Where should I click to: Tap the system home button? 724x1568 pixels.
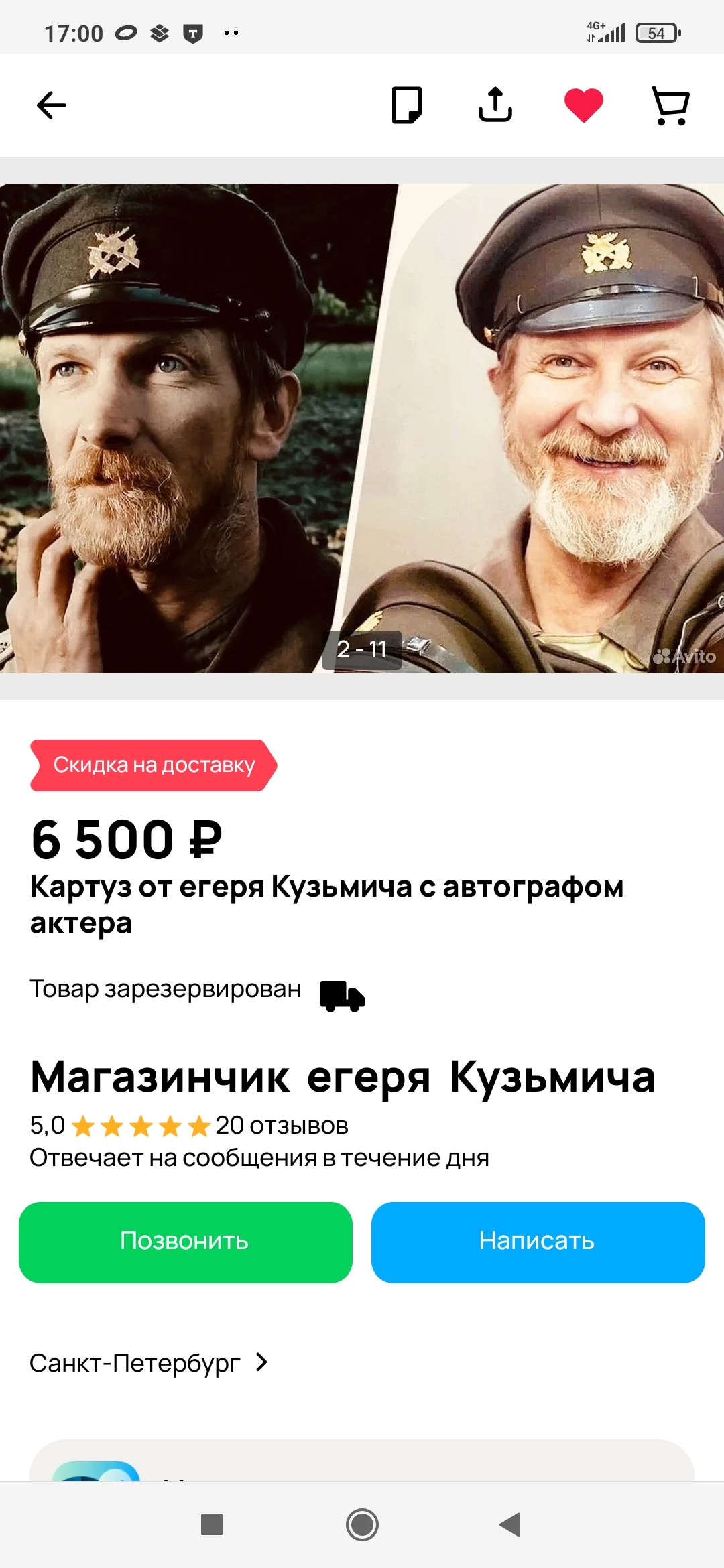[362, 1524]
